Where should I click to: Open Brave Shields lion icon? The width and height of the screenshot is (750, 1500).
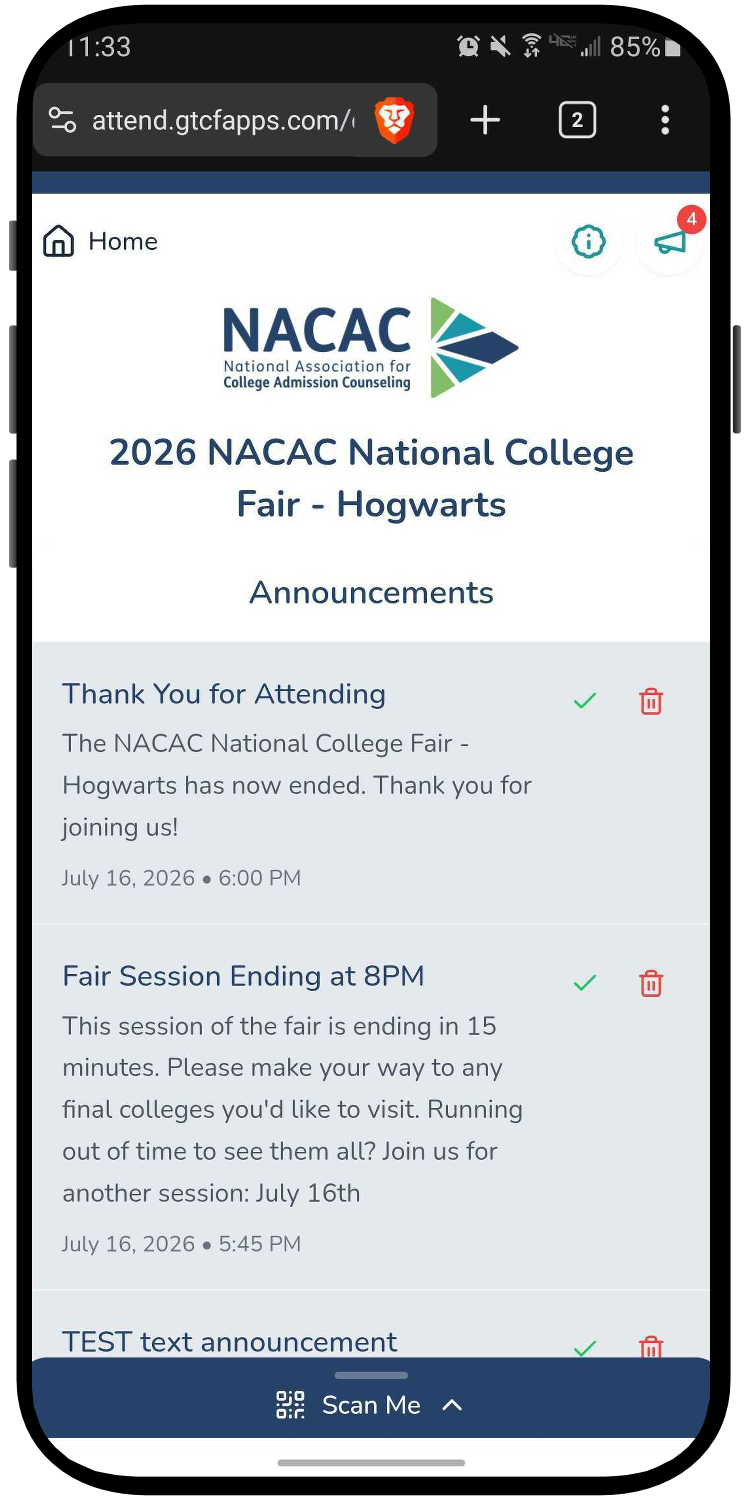pos(394,121)
